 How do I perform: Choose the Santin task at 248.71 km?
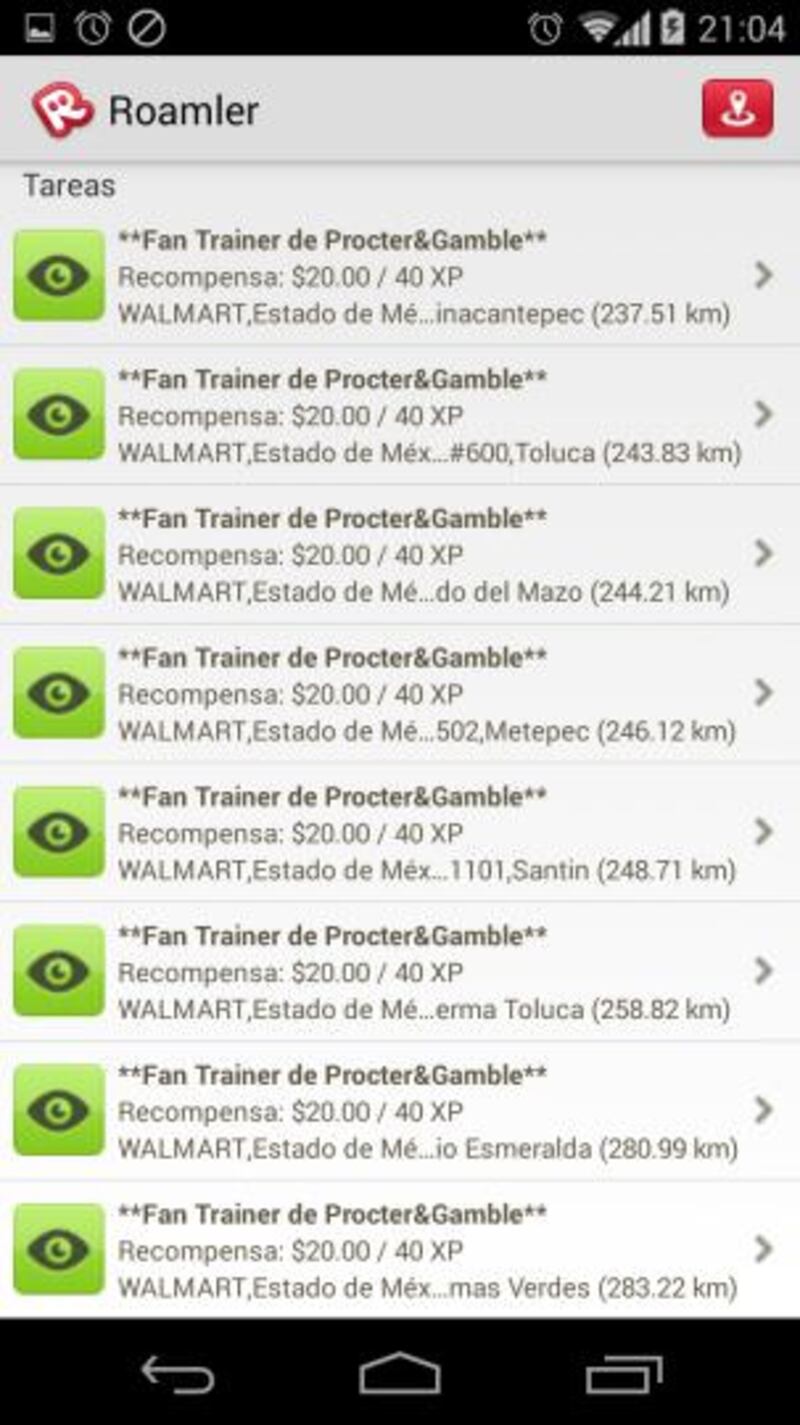click(400, 832)
